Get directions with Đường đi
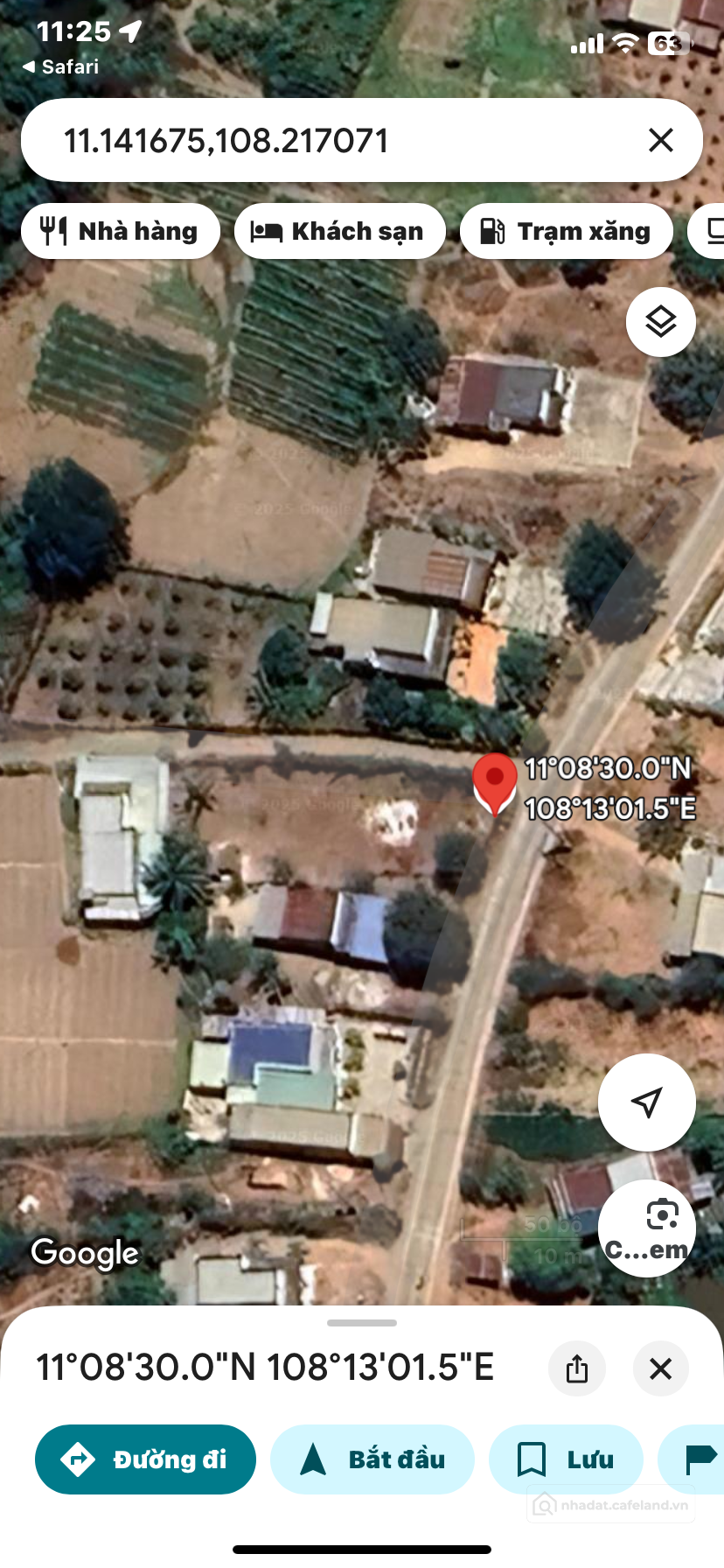724x1568 pixels. [x=145, y=1459]
